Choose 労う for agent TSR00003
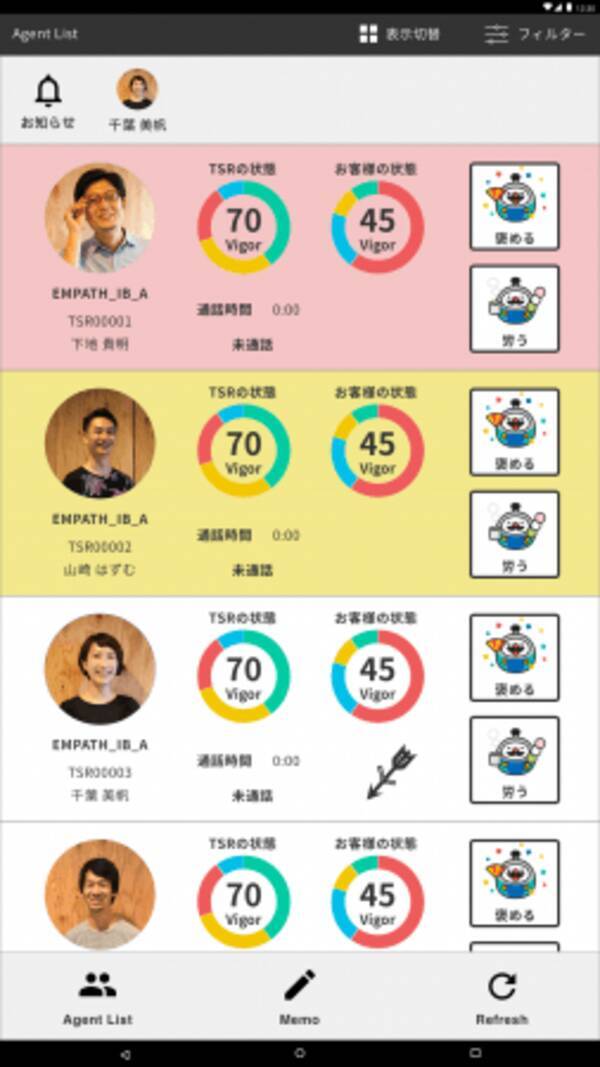This screenshot has width=600, height=1067. click(514, 759)
